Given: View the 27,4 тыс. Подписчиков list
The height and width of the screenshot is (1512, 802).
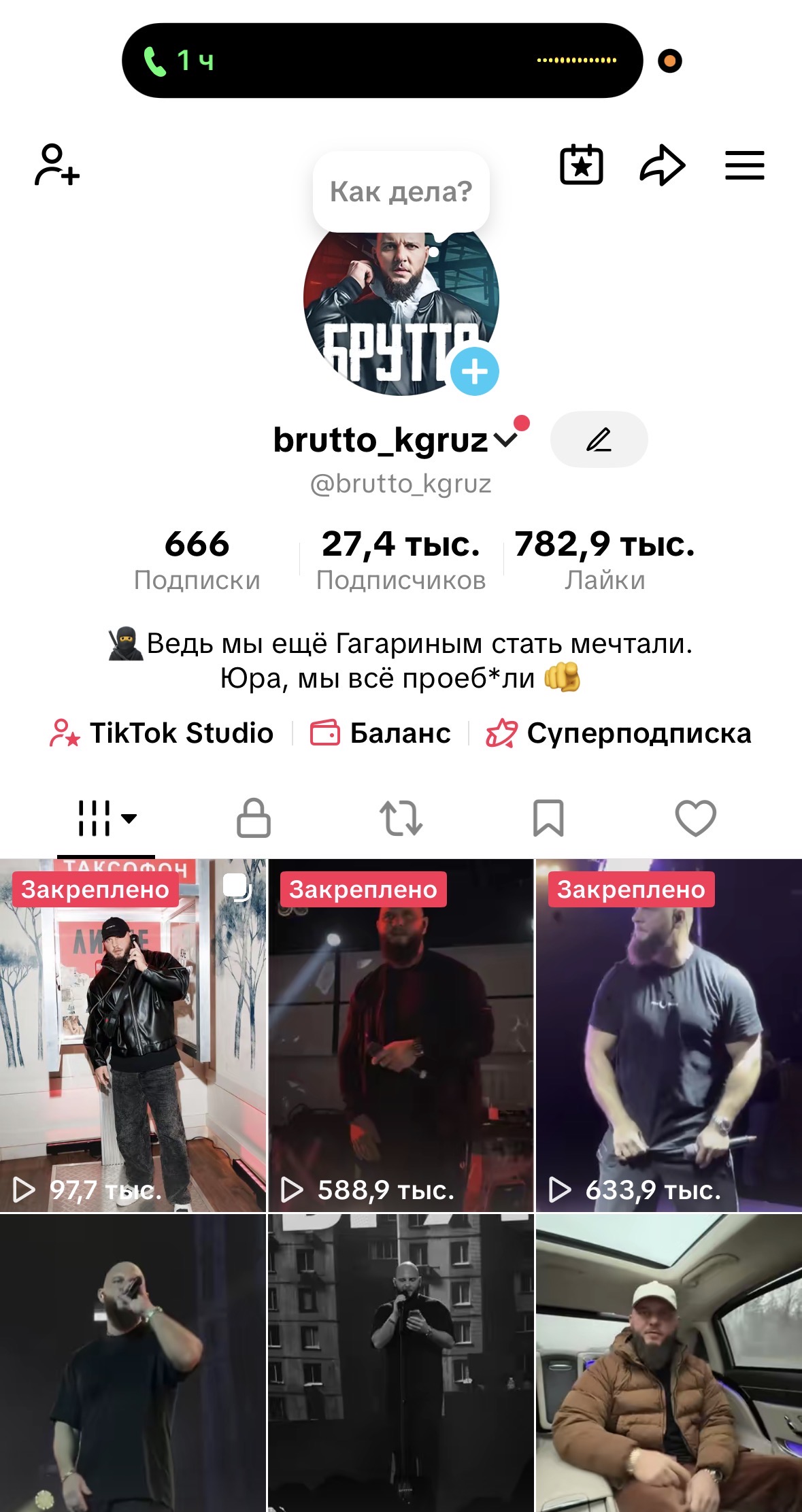Looking at the screenshot, I should click(x=401, y=558).
